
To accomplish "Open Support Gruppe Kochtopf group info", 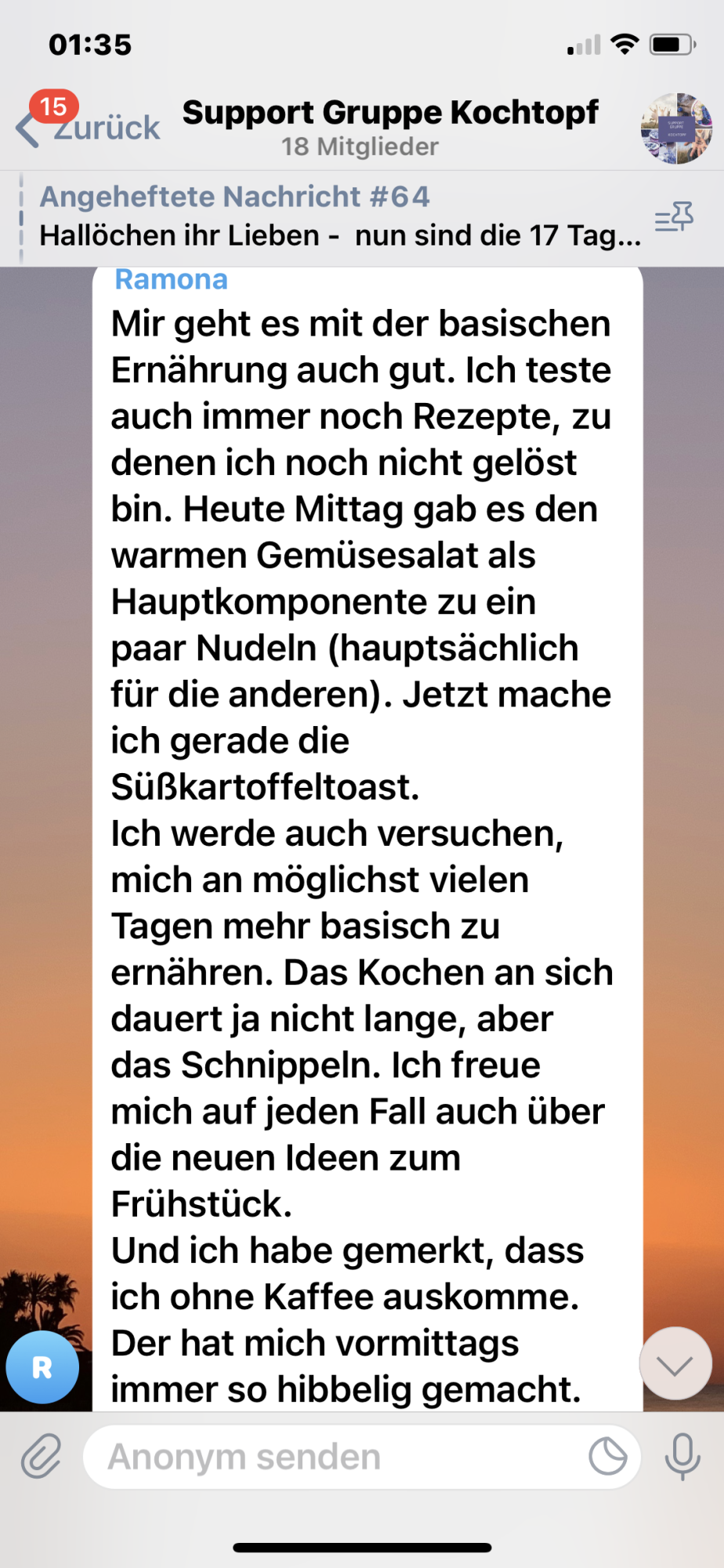I will pyautogui.click(x=389, y=126).
